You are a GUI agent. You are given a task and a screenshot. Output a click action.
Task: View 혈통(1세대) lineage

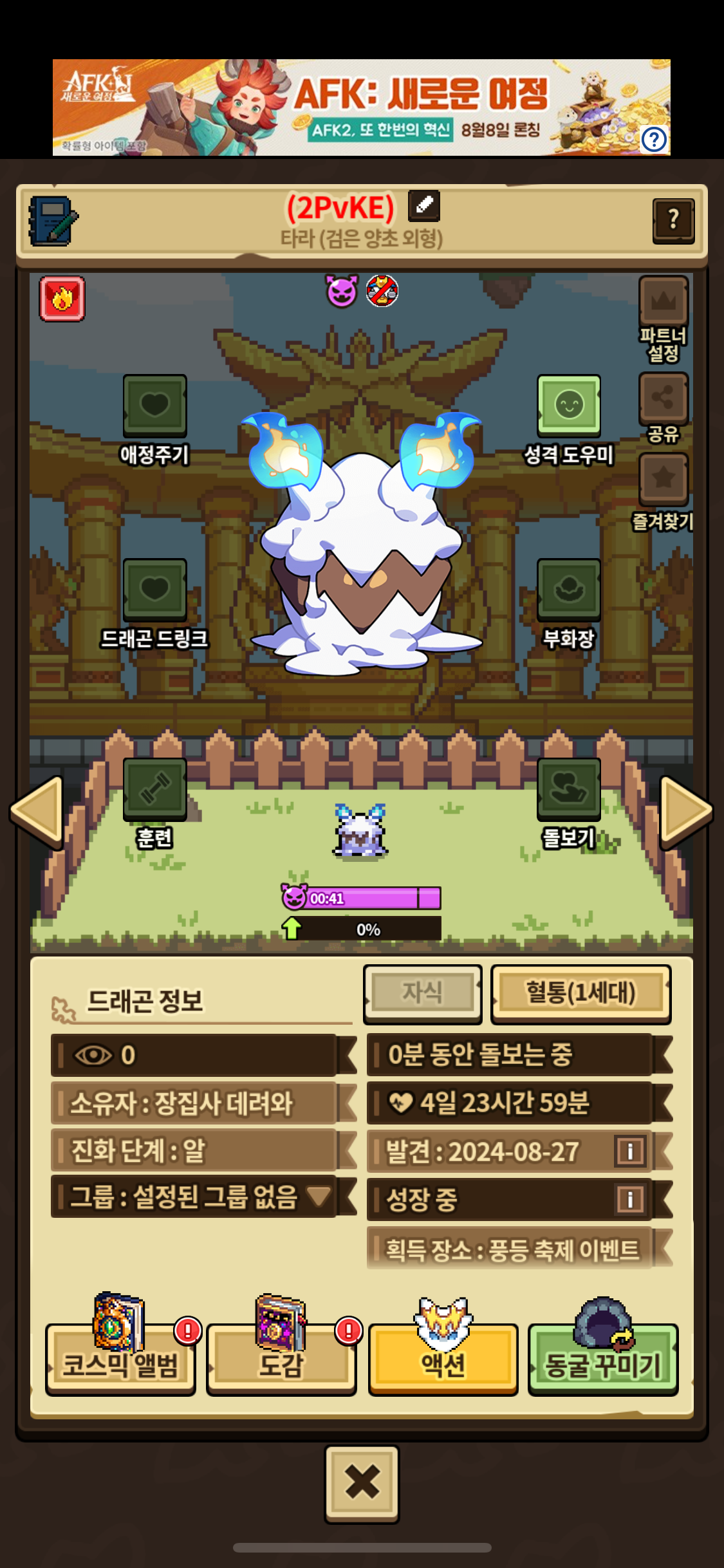click(x=580, y=993)
